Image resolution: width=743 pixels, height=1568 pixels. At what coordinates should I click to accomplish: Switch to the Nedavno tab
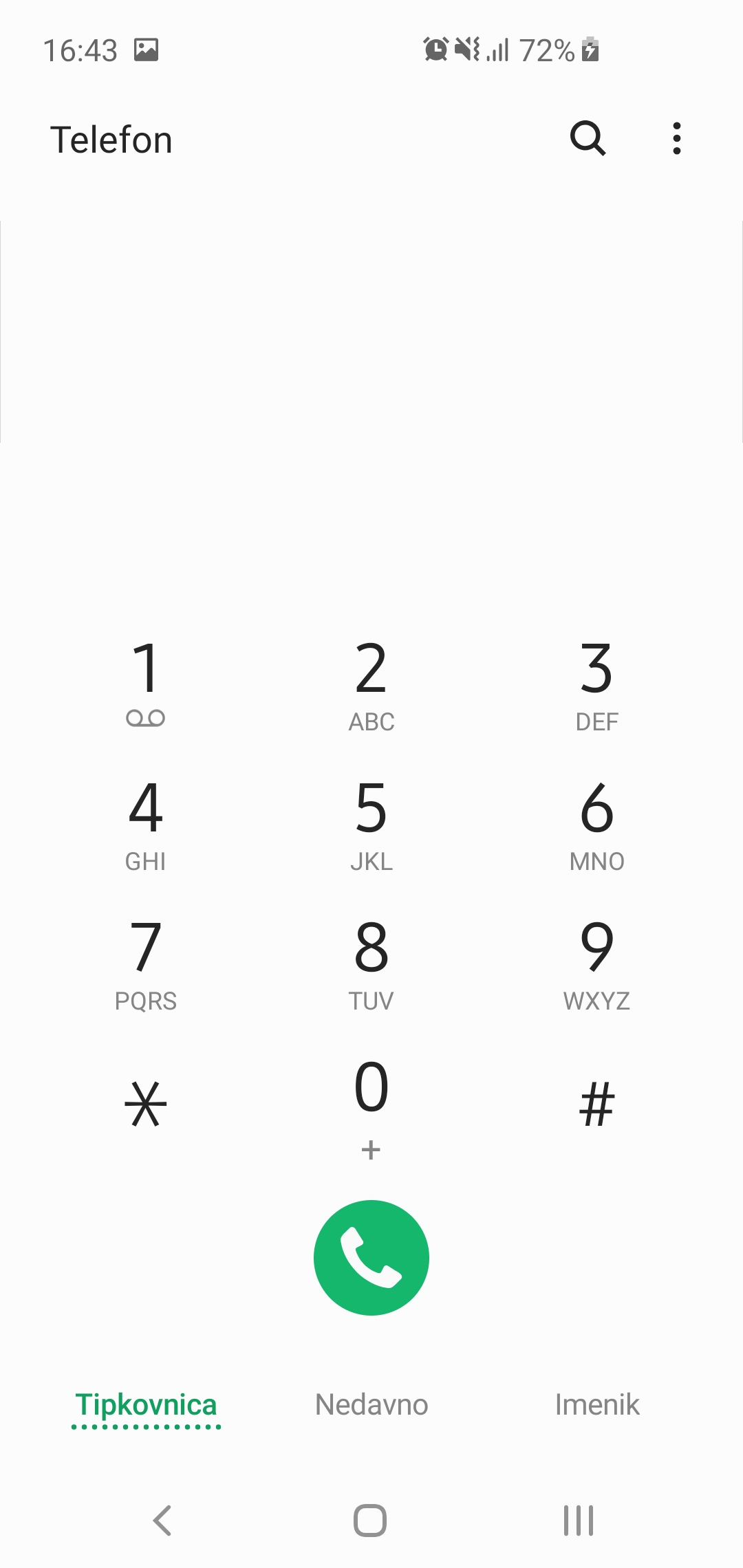pyautogui.click(x=371, y=1405)
